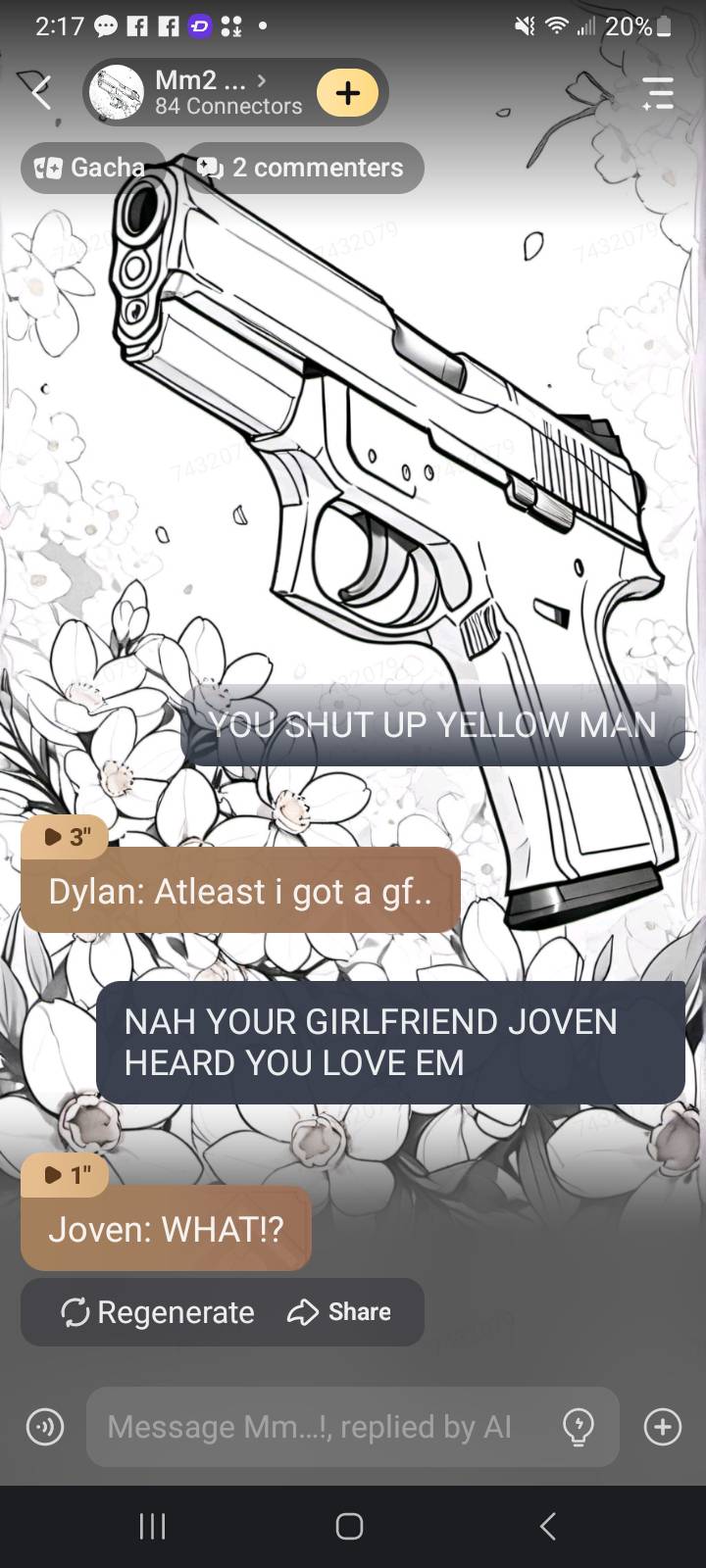Play Joven's 1-second voice message
Viewport: 706px width, 1568px height.
point(65,1174)
